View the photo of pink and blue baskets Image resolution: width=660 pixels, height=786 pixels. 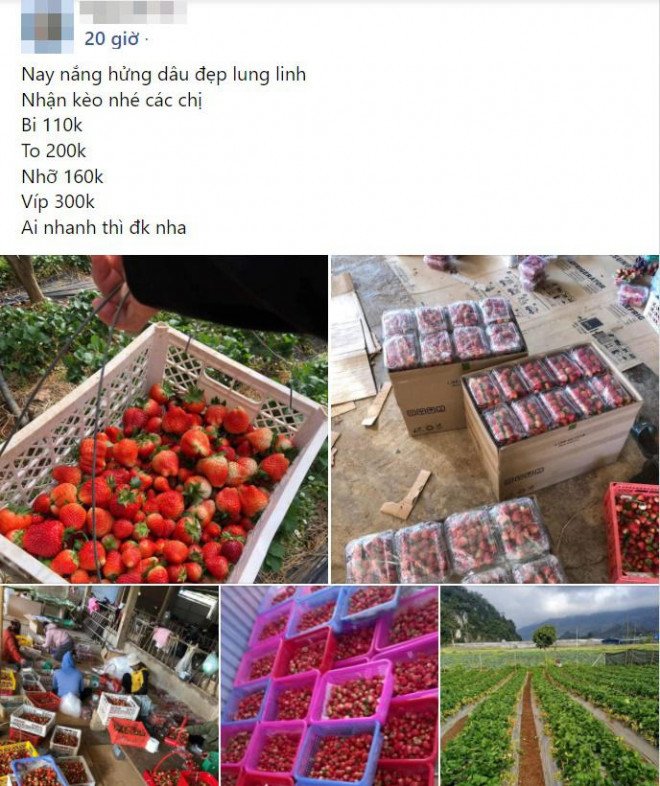(329, 686)
